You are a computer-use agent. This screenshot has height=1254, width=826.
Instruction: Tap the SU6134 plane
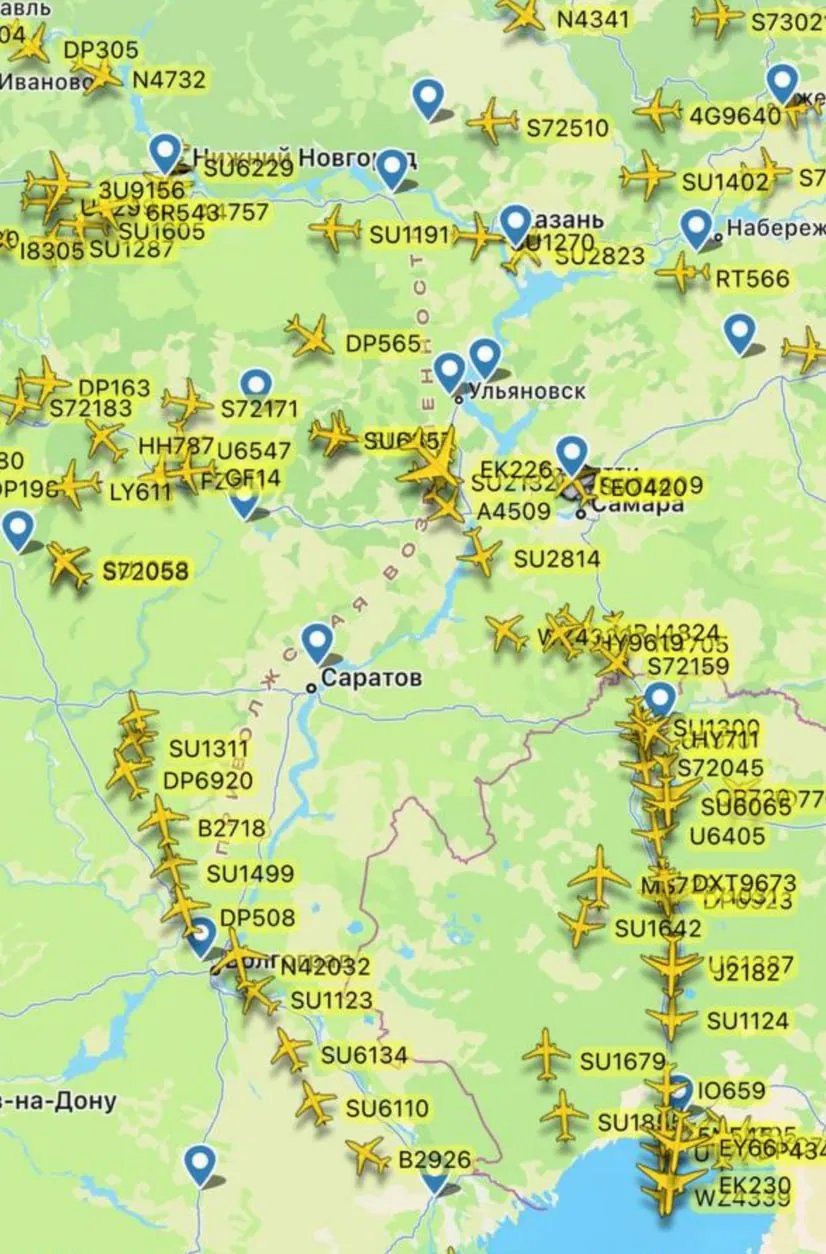pyautogui.click(x=291, y=1050)
